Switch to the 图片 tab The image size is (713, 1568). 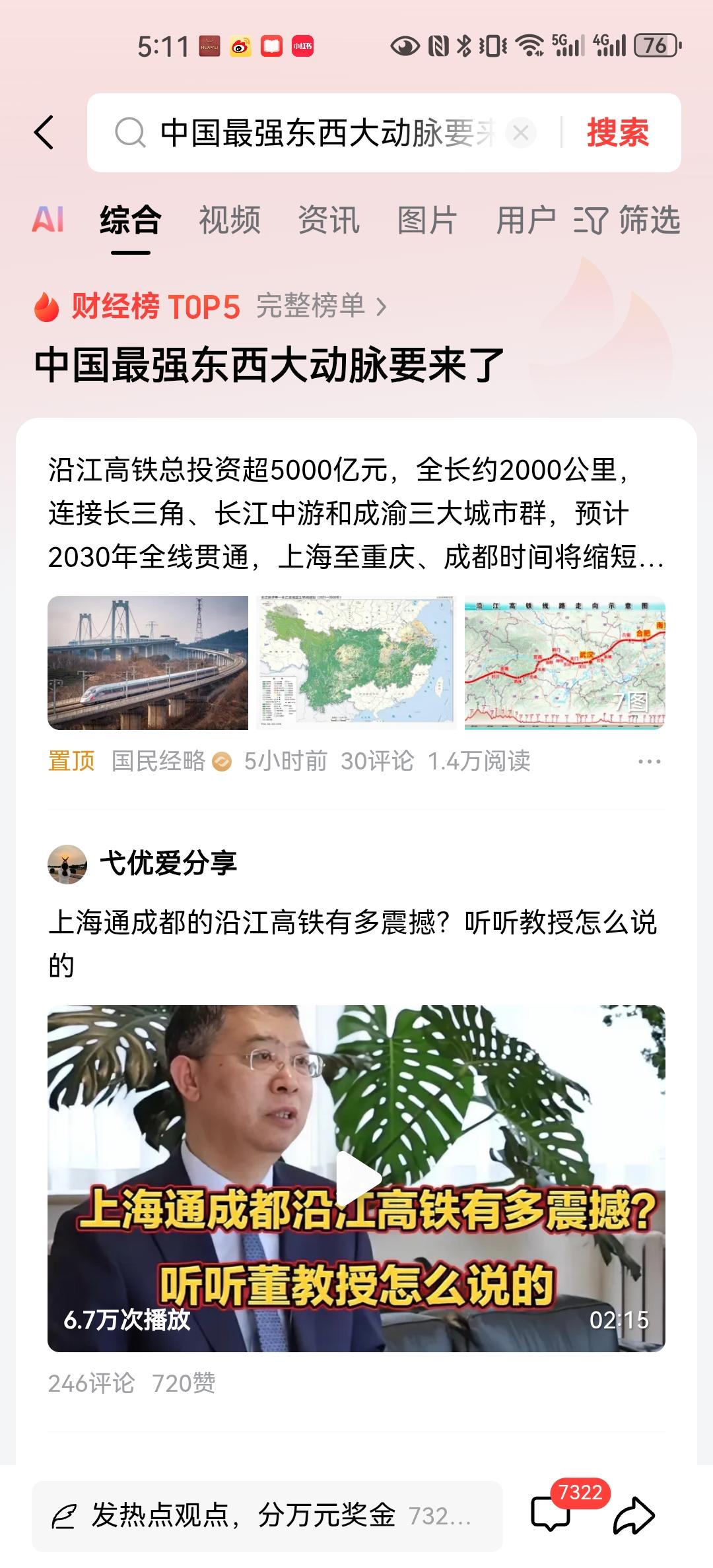(x=427, y=220)
